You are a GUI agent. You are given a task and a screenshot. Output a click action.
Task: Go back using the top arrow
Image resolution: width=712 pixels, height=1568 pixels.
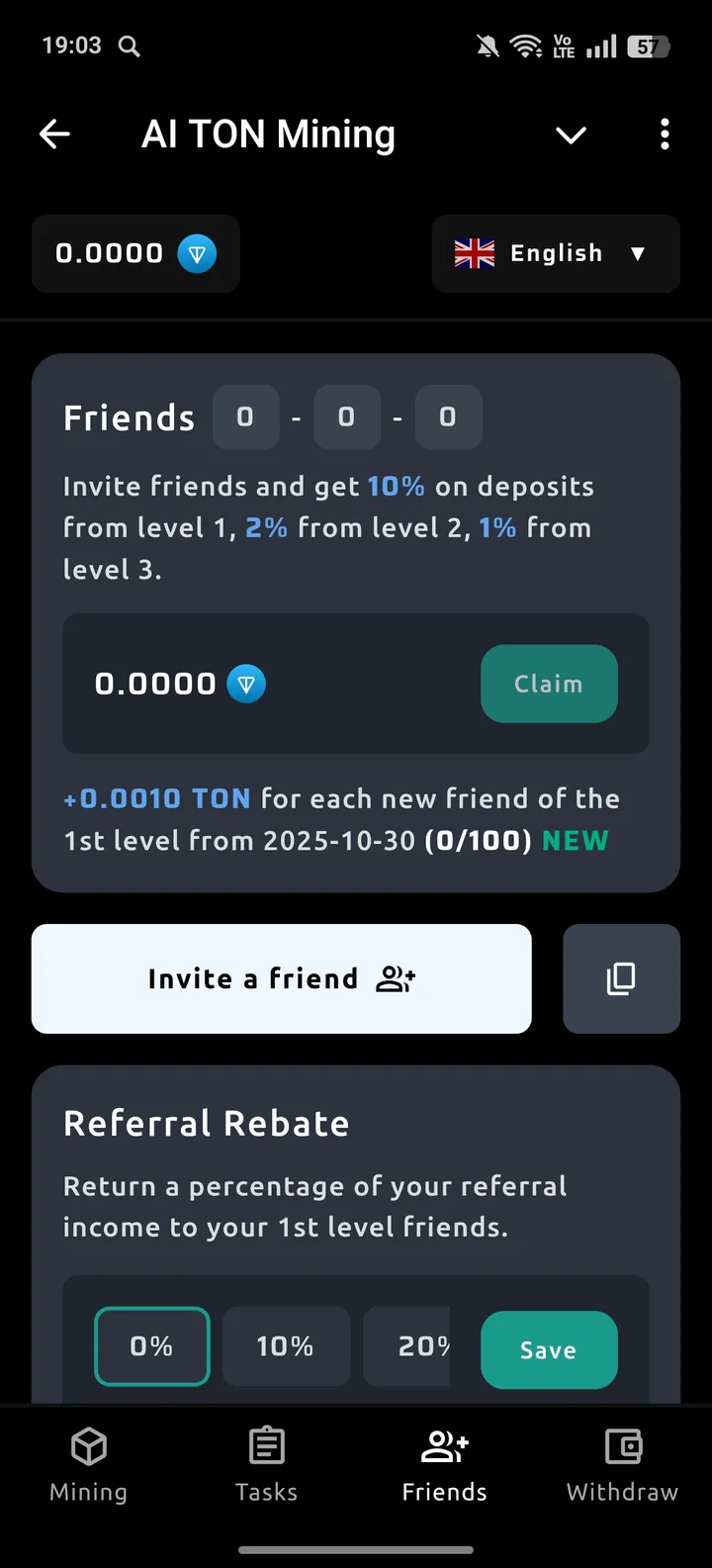pyautogui.click(x=55, y=135)
